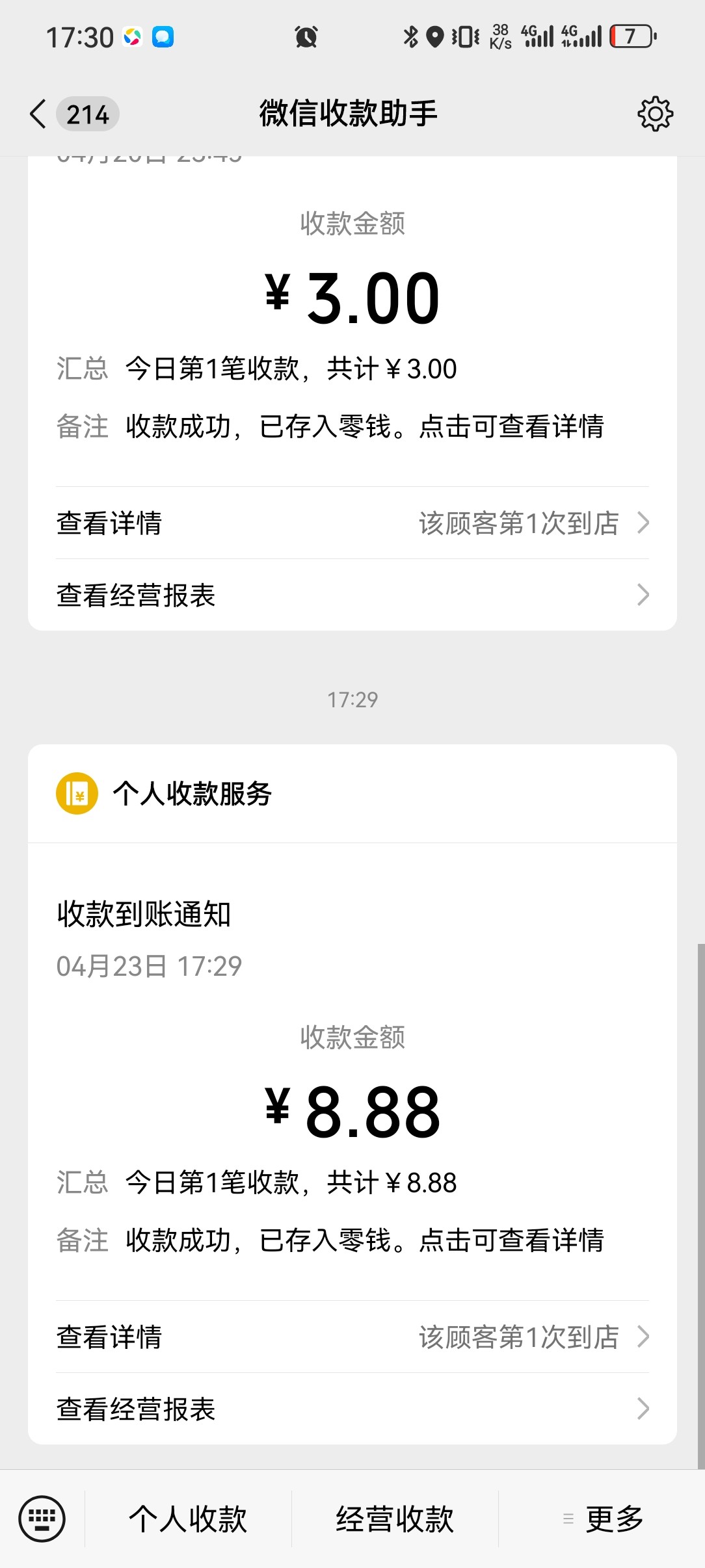The image size is (705, 1568).
Task: Open 查看详情 for the ¥3.00 payment
Action: click(x=352, y=523)
